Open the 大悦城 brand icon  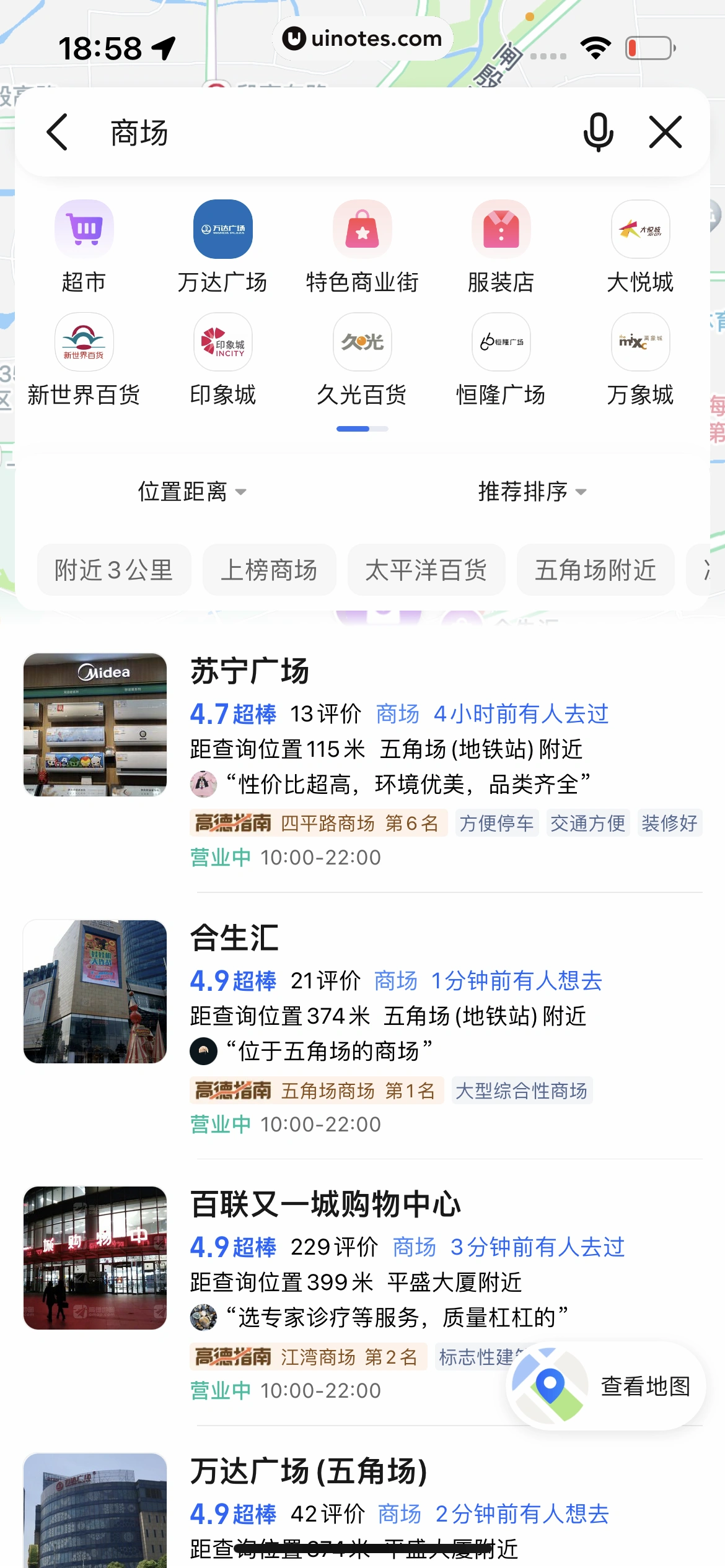[x=639, y=229]
